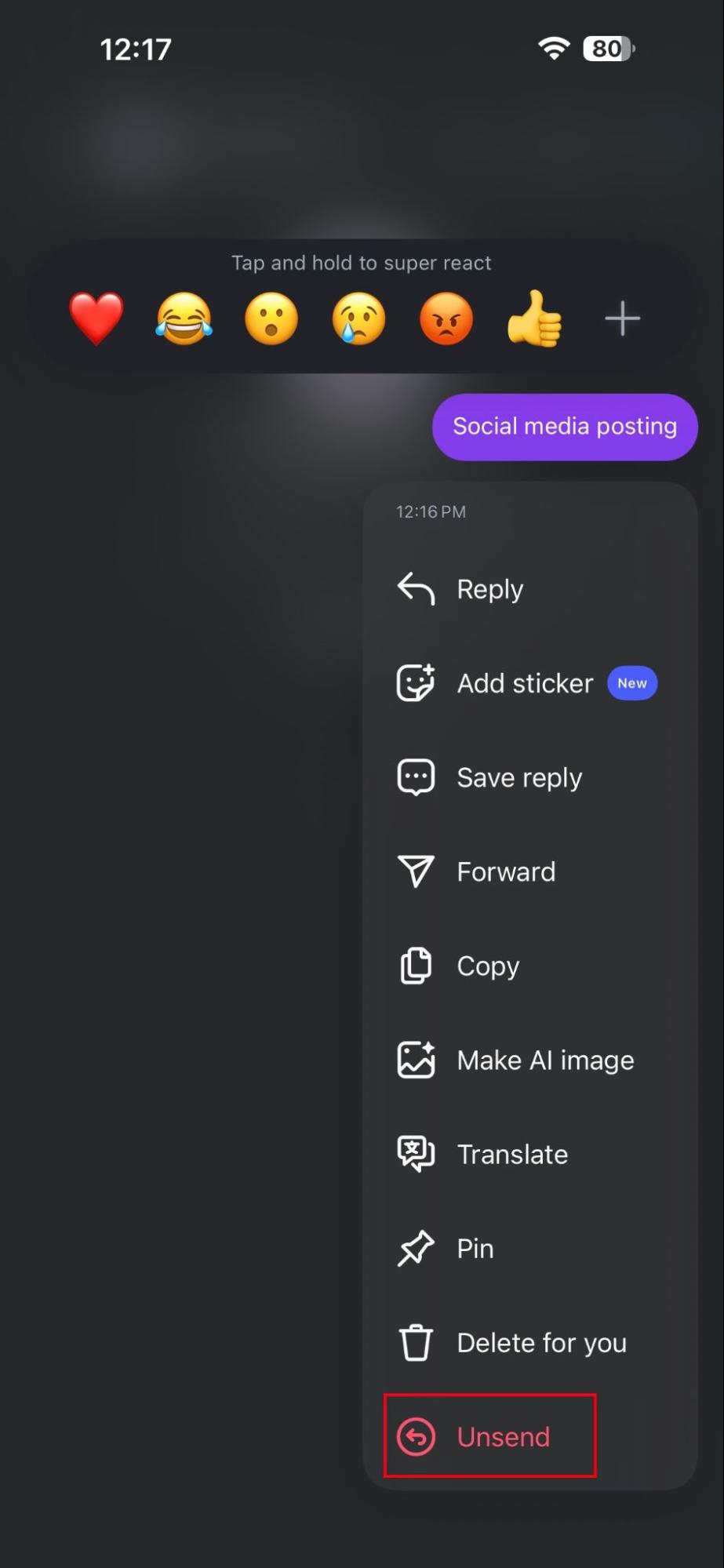React with the thumbs up emoji

pos(534,318)
